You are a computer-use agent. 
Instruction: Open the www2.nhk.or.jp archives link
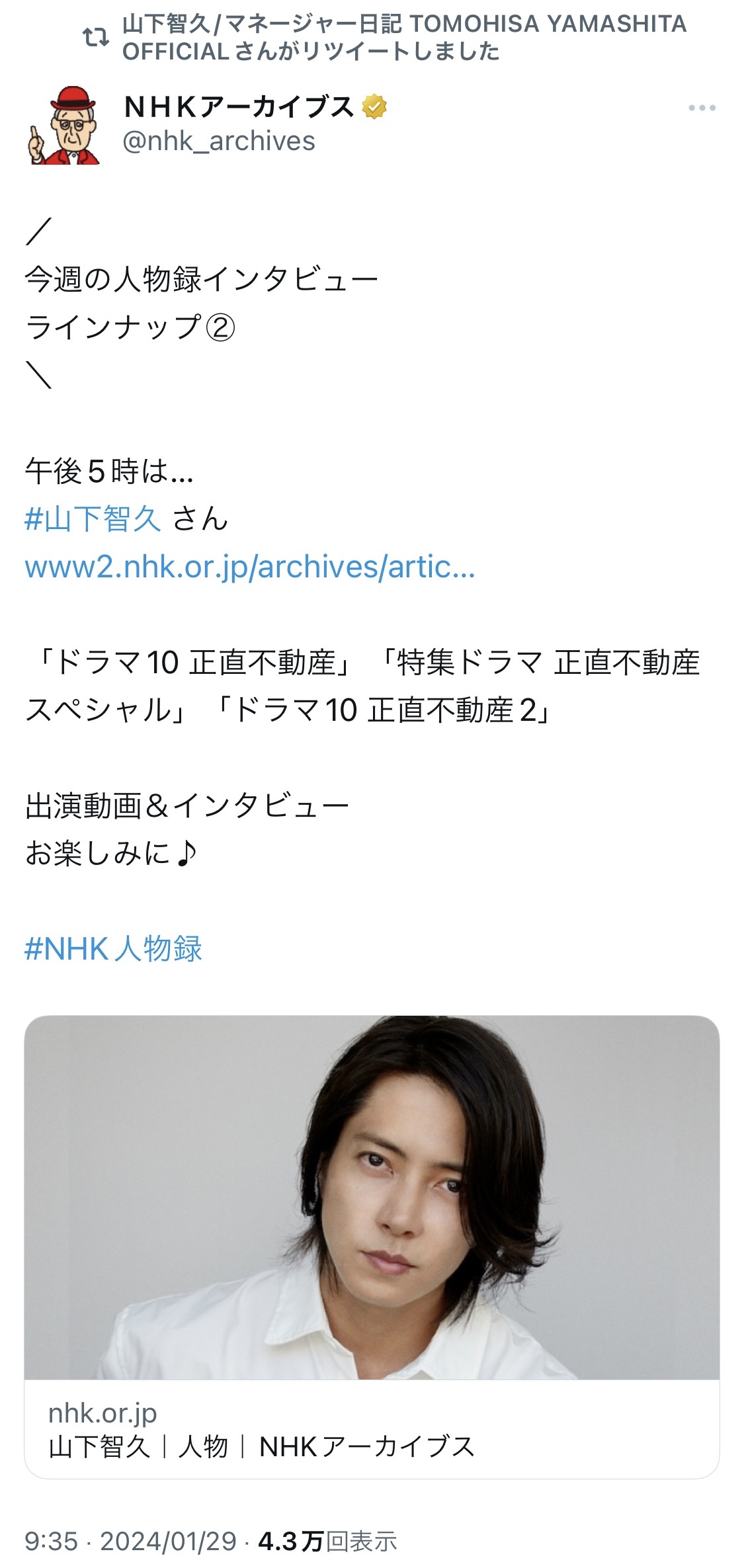click(x=249, y=567)
